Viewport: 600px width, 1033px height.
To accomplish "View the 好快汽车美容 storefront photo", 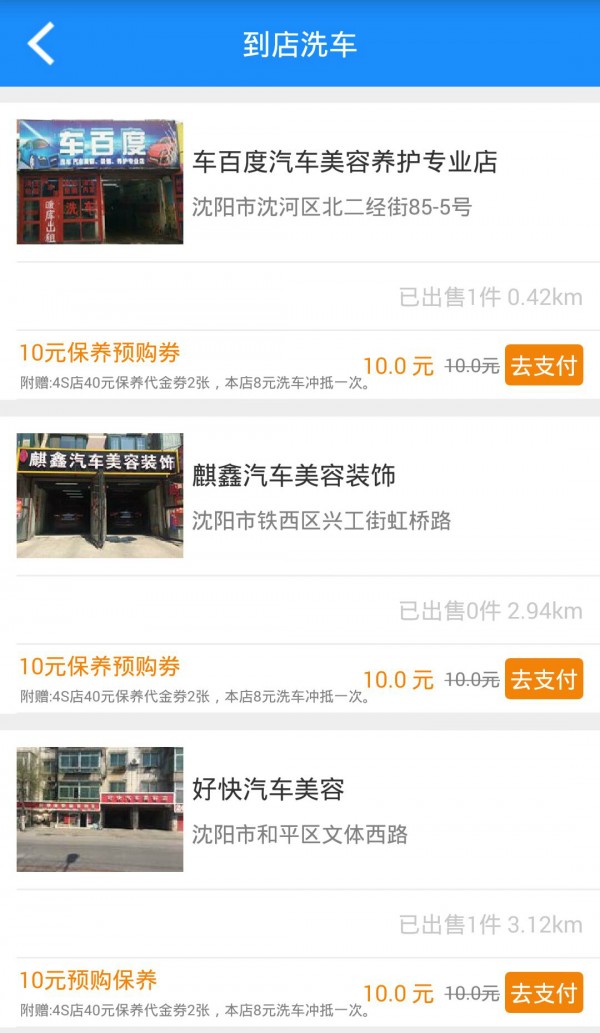I will coord(100,809).
